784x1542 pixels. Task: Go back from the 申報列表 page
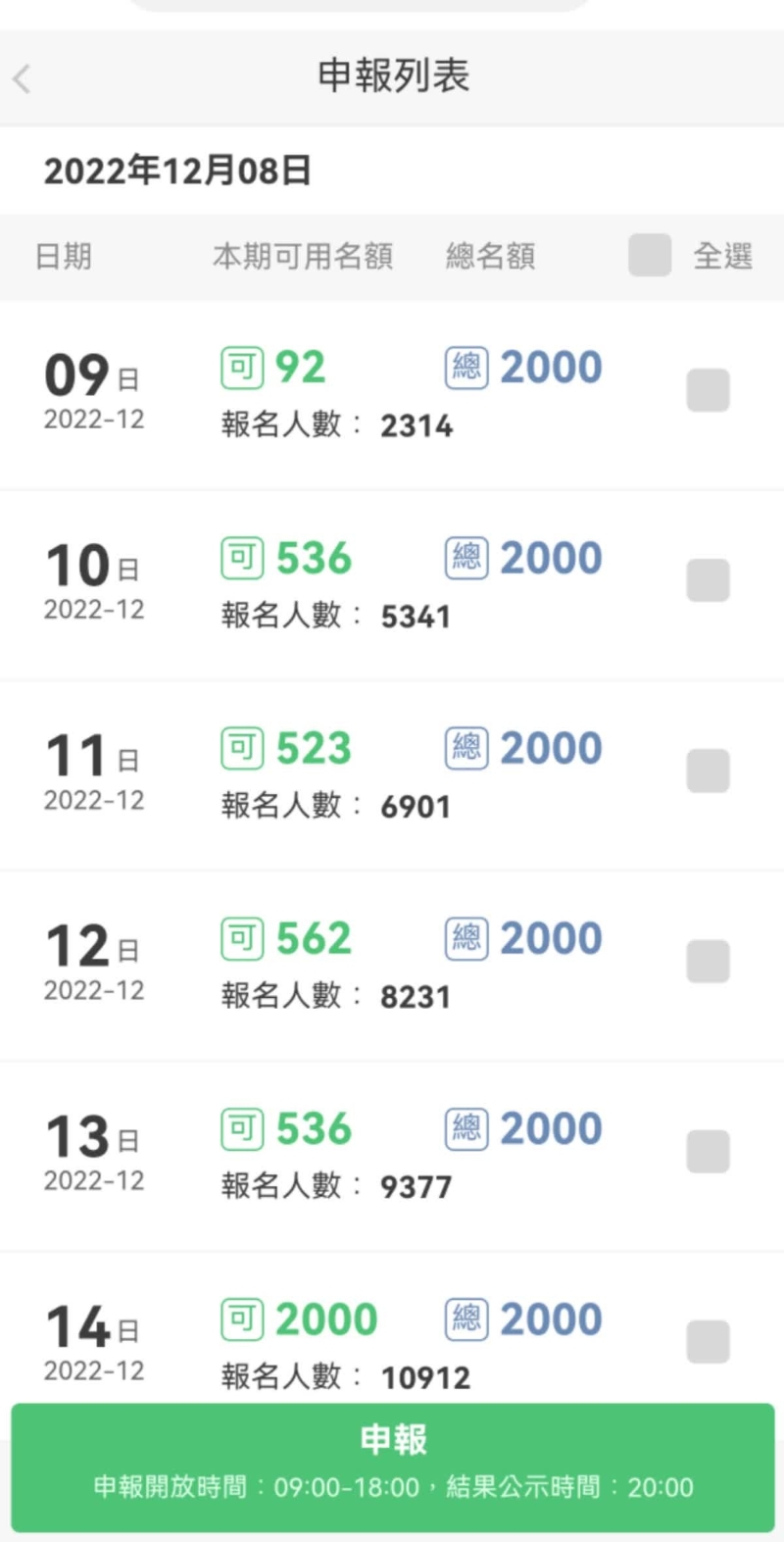point(23,78)
